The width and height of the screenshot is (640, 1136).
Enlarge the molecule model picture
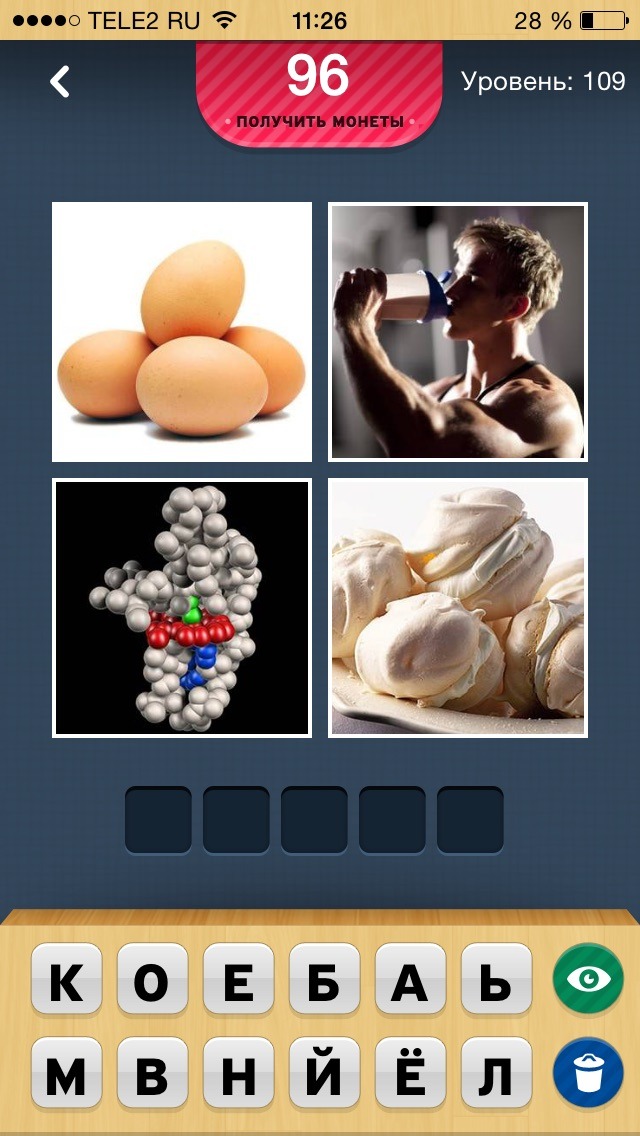(182, 608)
